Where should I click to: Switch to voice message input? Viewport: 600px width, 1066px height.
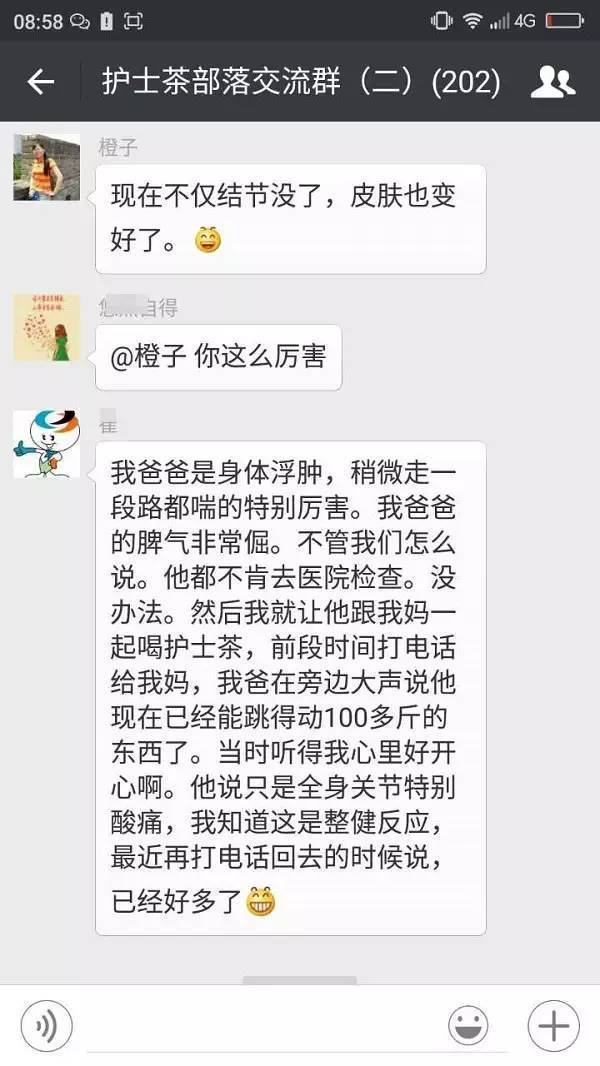click(46, 1025)
